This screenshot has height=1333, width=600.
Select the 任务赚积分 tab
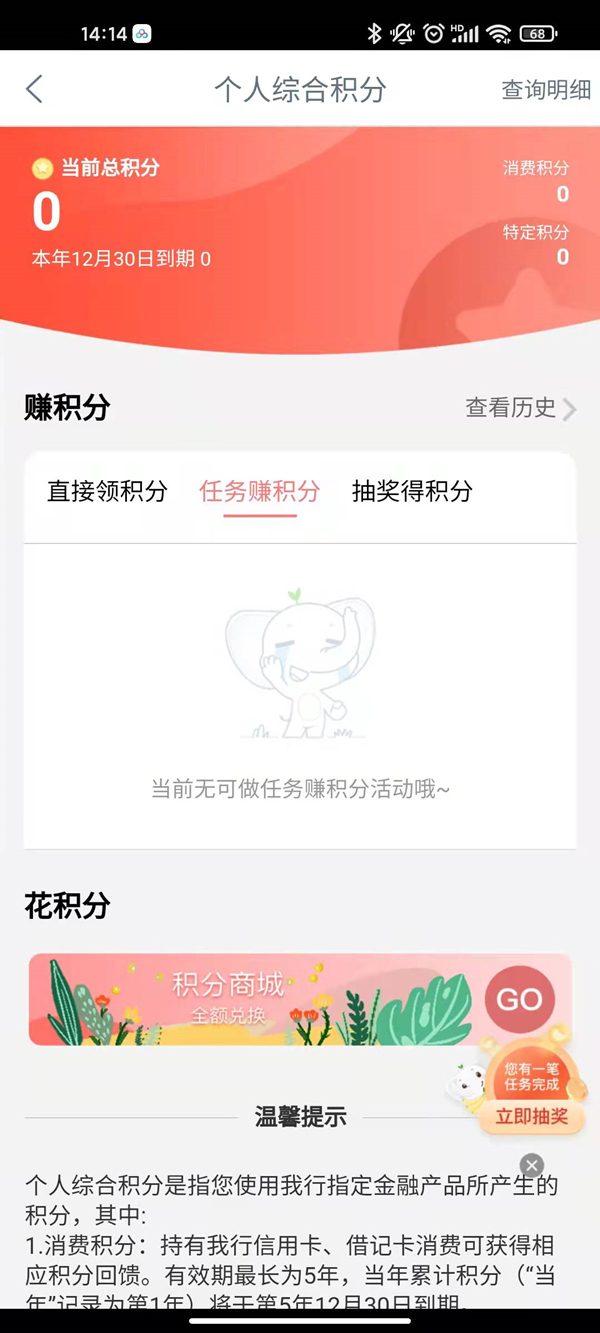tap(260, 491)
